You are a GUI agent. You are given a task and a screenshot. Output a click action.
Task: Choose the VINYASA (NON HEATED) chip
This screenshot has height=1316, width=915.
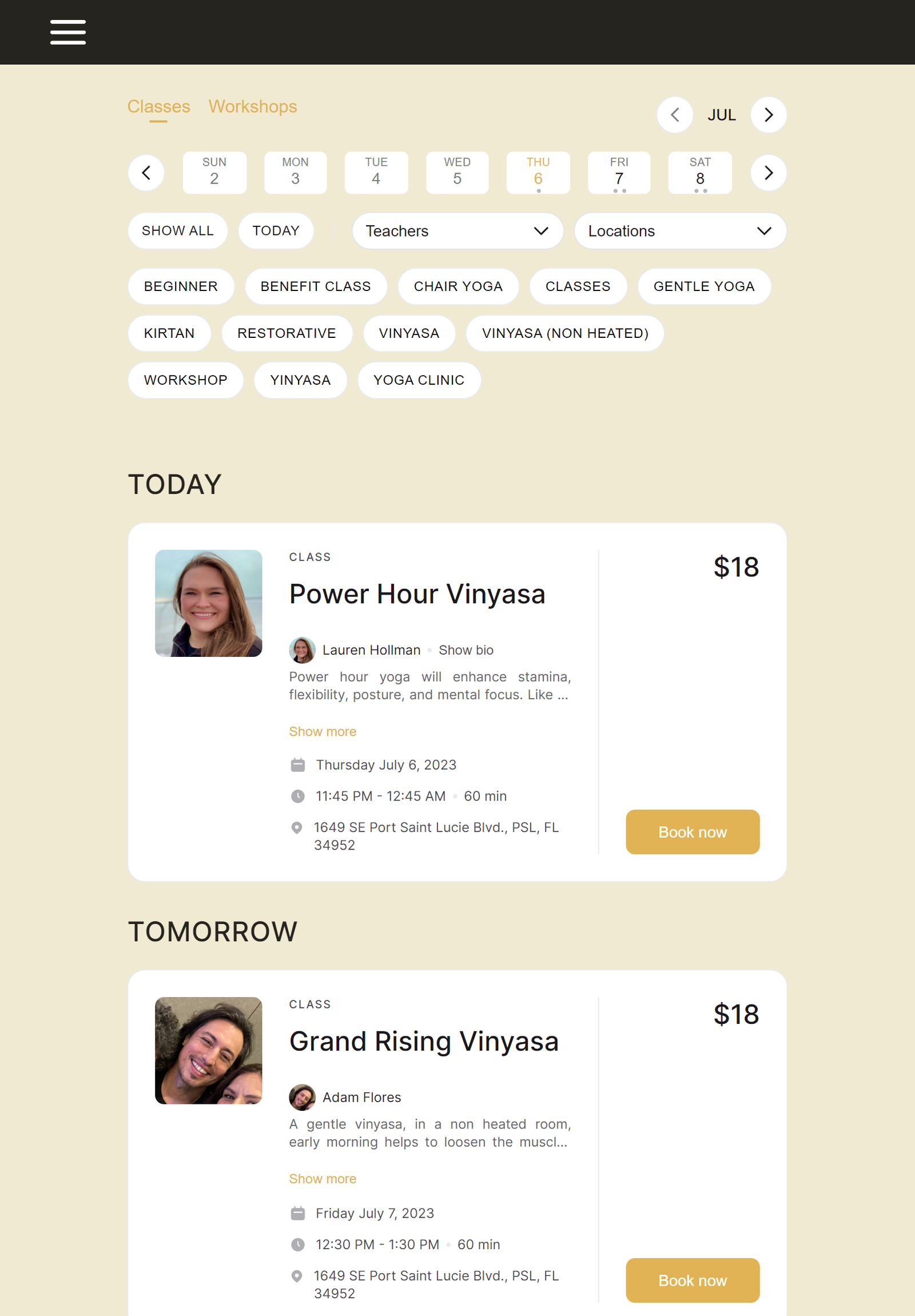coord(564,334)
